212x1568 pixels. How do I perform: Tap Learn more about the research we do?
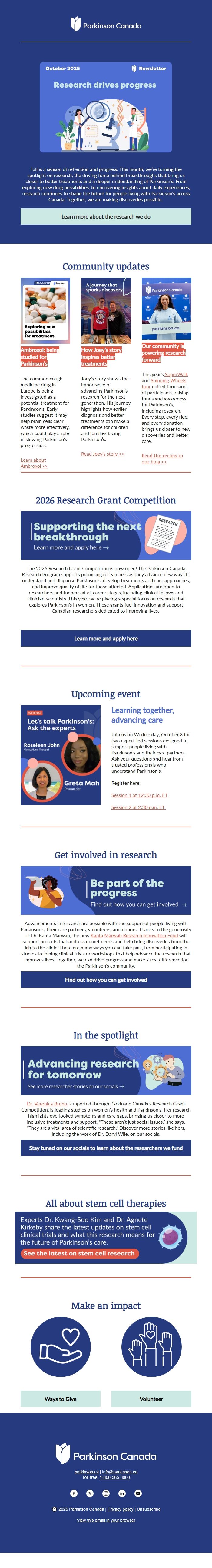tap(106, 216)
